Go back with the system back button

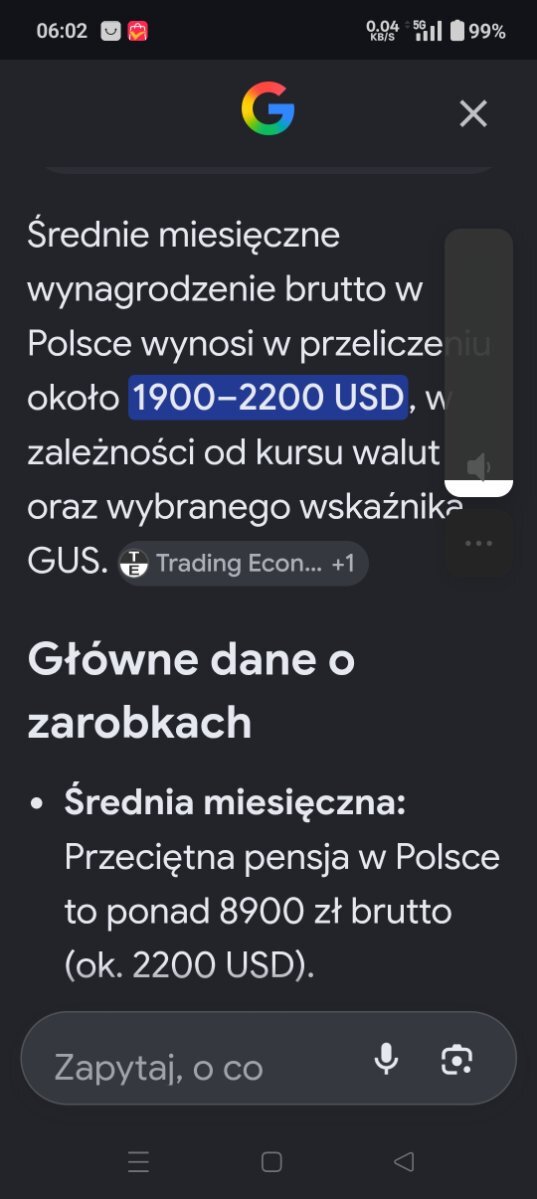pyautogui.click(x=403, y=1162)
